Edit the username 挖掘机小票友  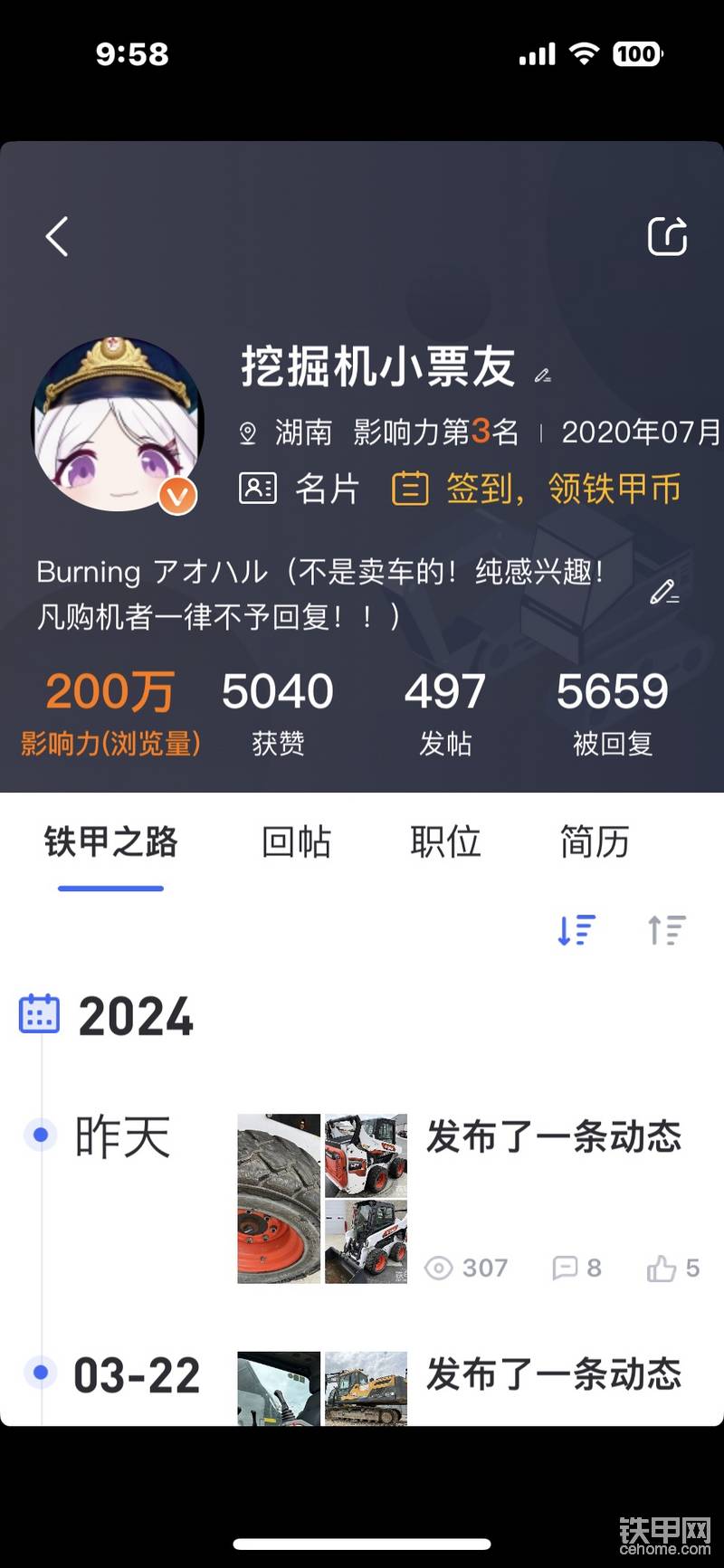coord(542,375)
